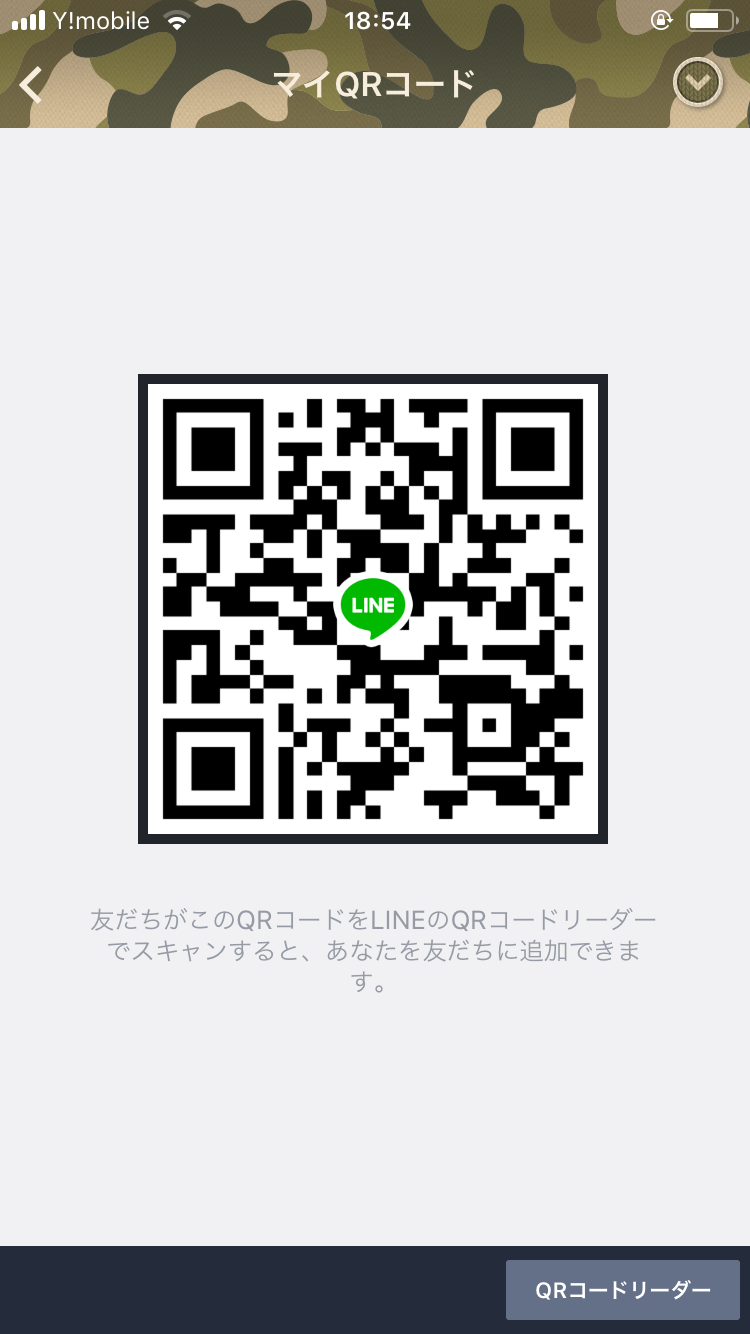Go back with the top-left arrow
The image size is (750, 1334).
pyautogui.click(x=31, y=85)
